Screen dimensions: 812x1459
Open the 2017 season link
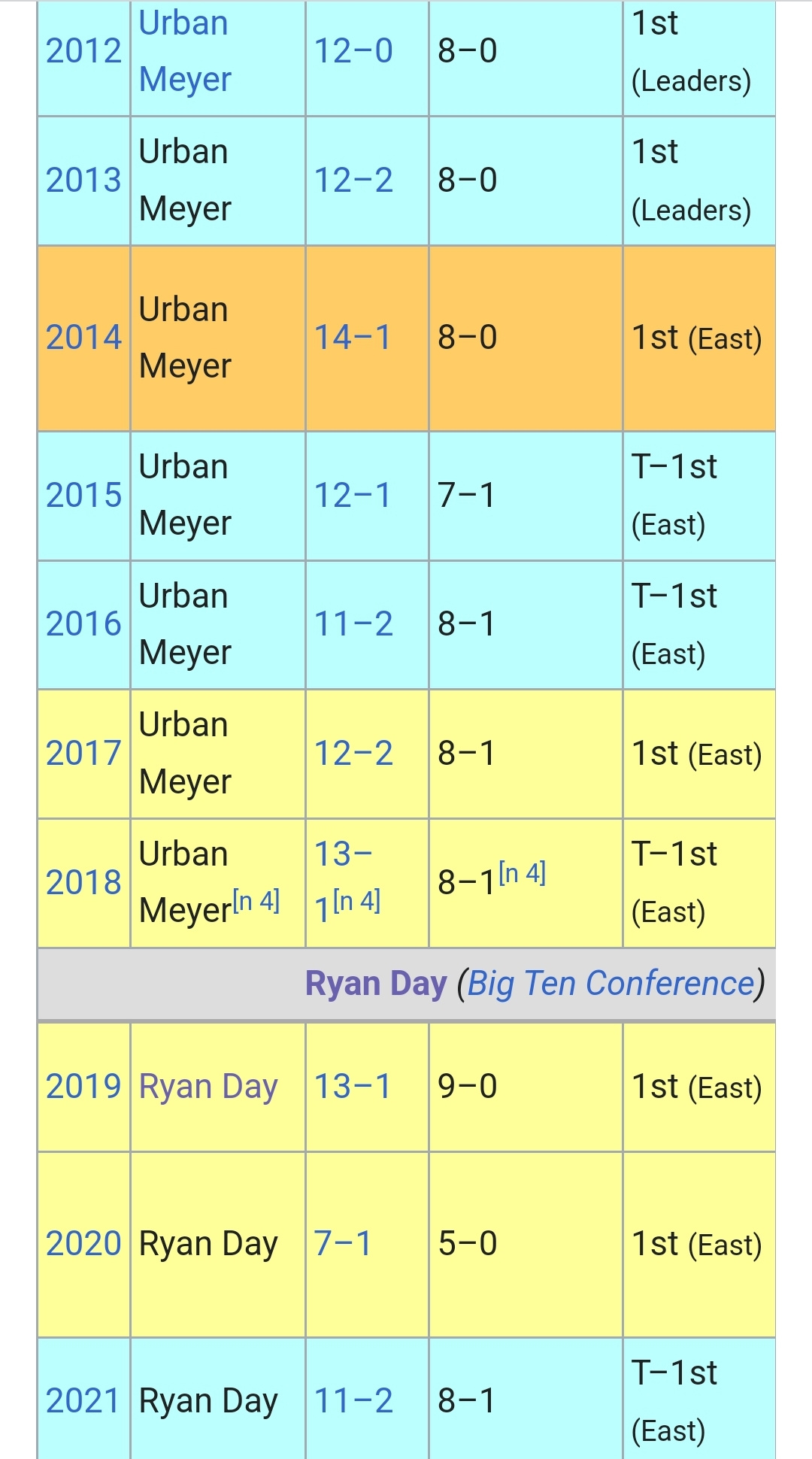click(x=83, y=754)
